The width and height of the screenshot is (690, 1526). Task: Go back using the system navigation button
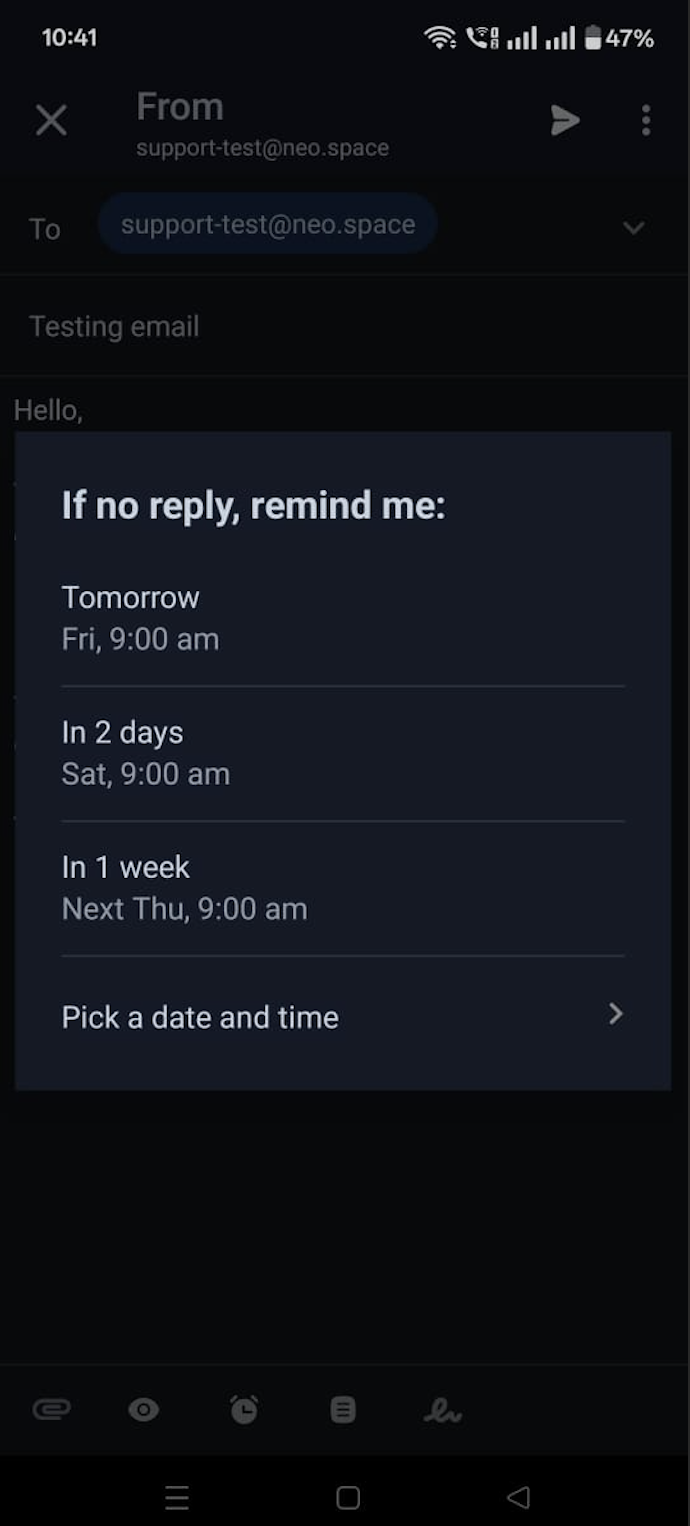coord(518,1497)
